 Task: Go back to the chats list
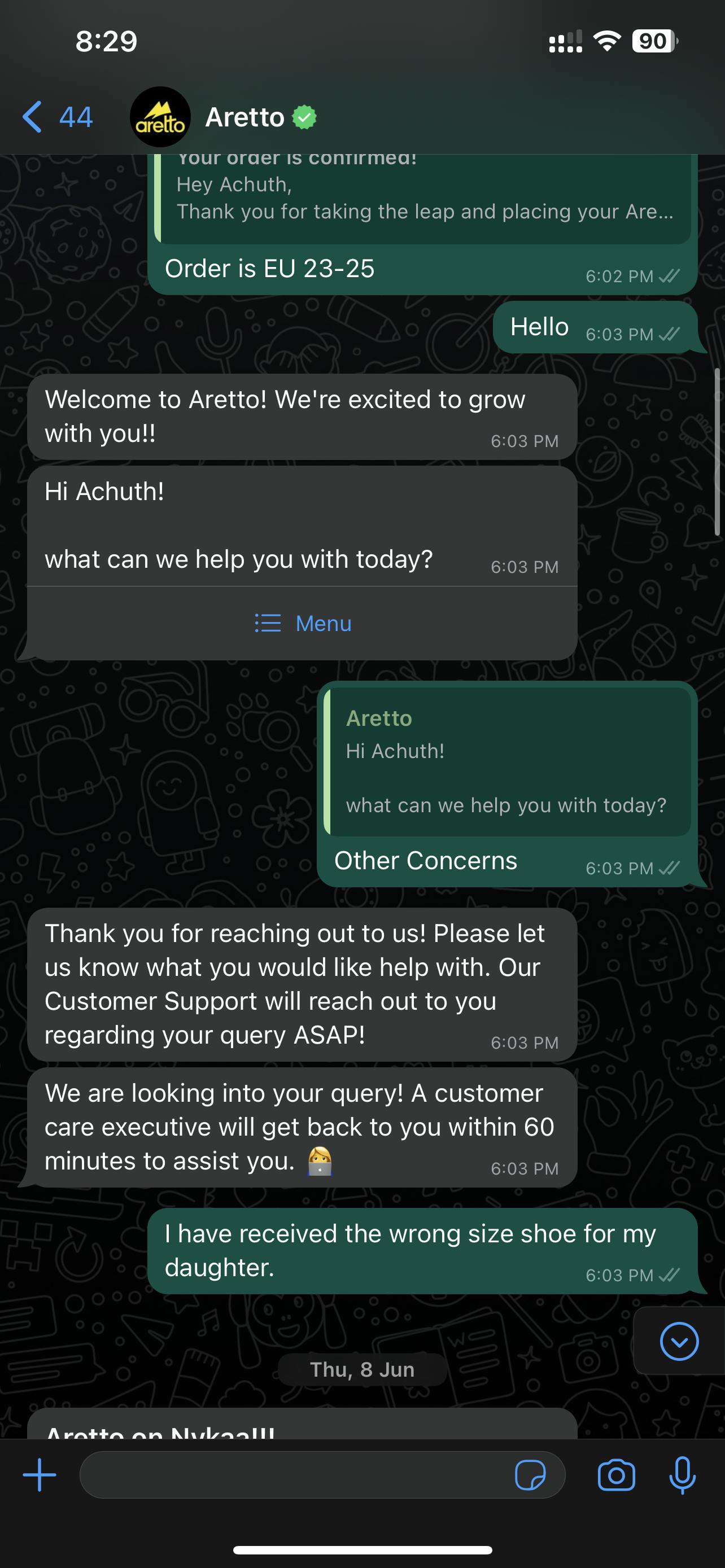pyautogui.click(x=55, y=117)
